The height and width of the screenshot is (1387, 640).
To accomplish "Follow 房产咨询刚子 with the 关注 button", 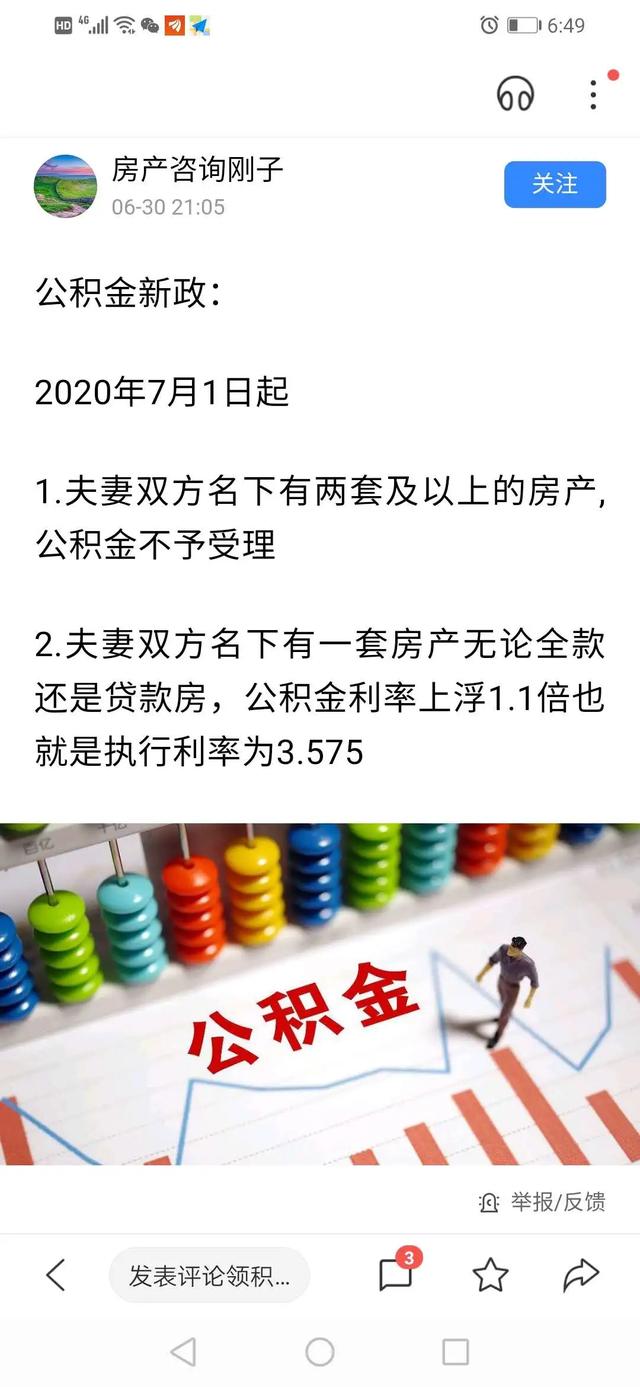I will point(555,184).
